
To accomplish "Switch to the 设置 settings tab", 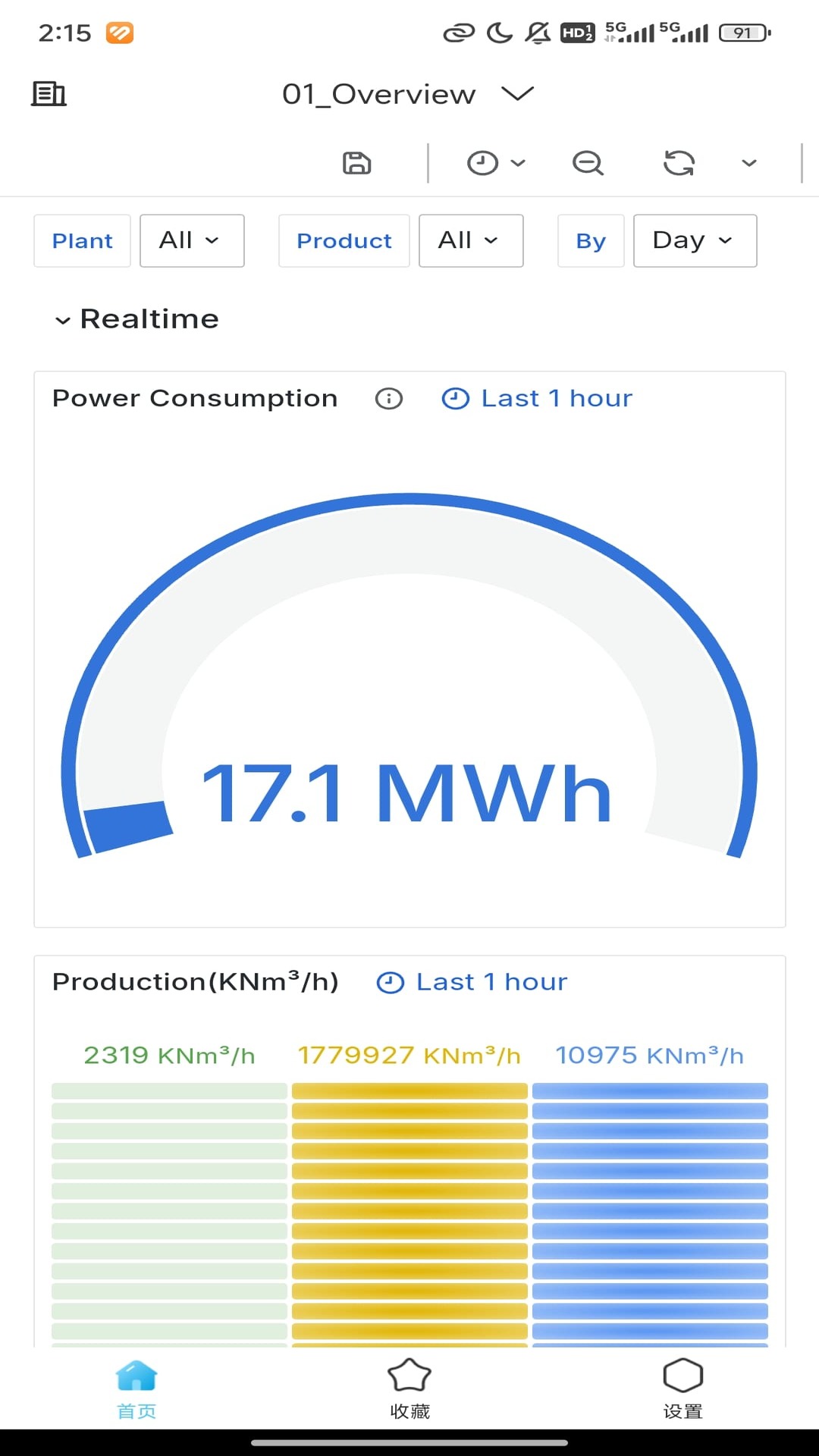I will (682, 1388).
